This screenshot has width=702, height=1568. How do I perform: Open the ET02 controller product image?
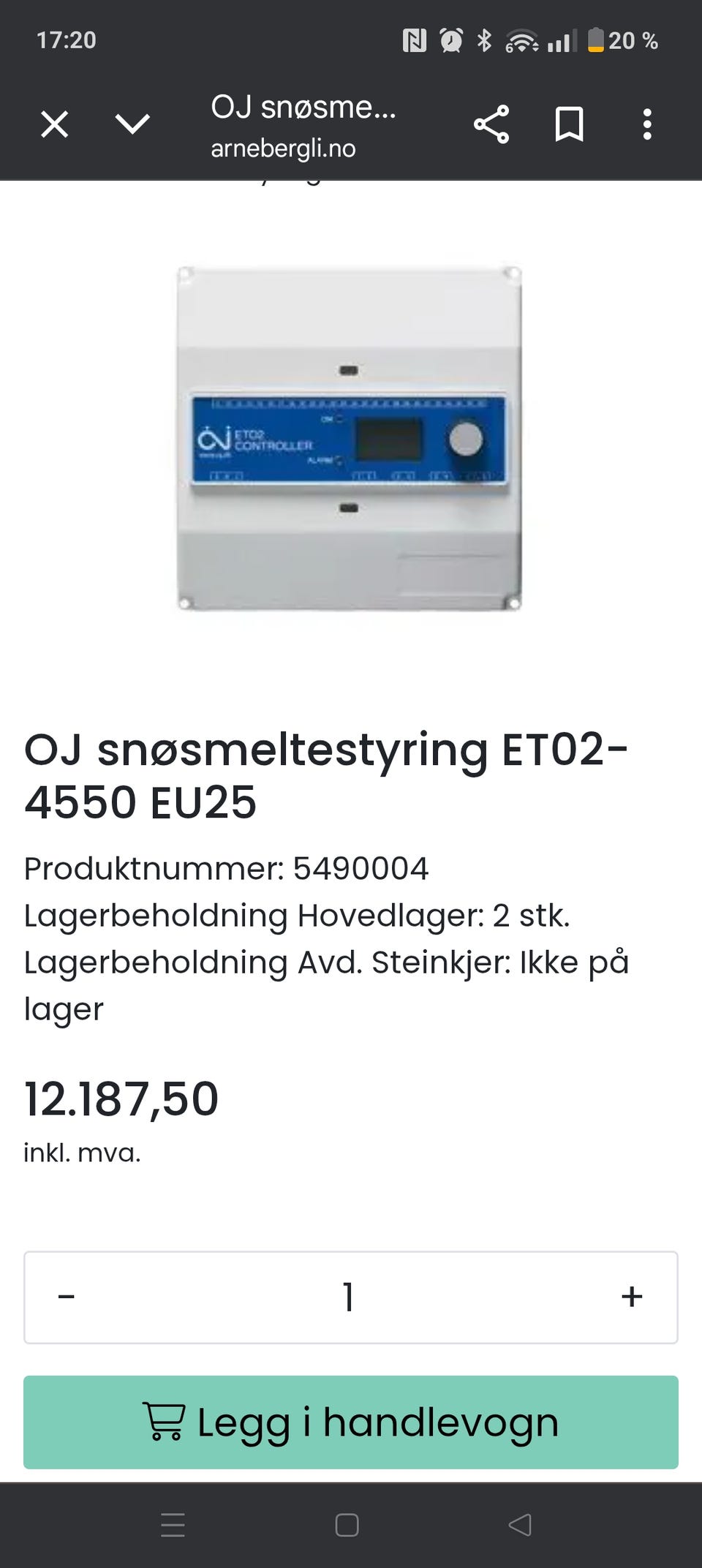[x=350, y=439]
